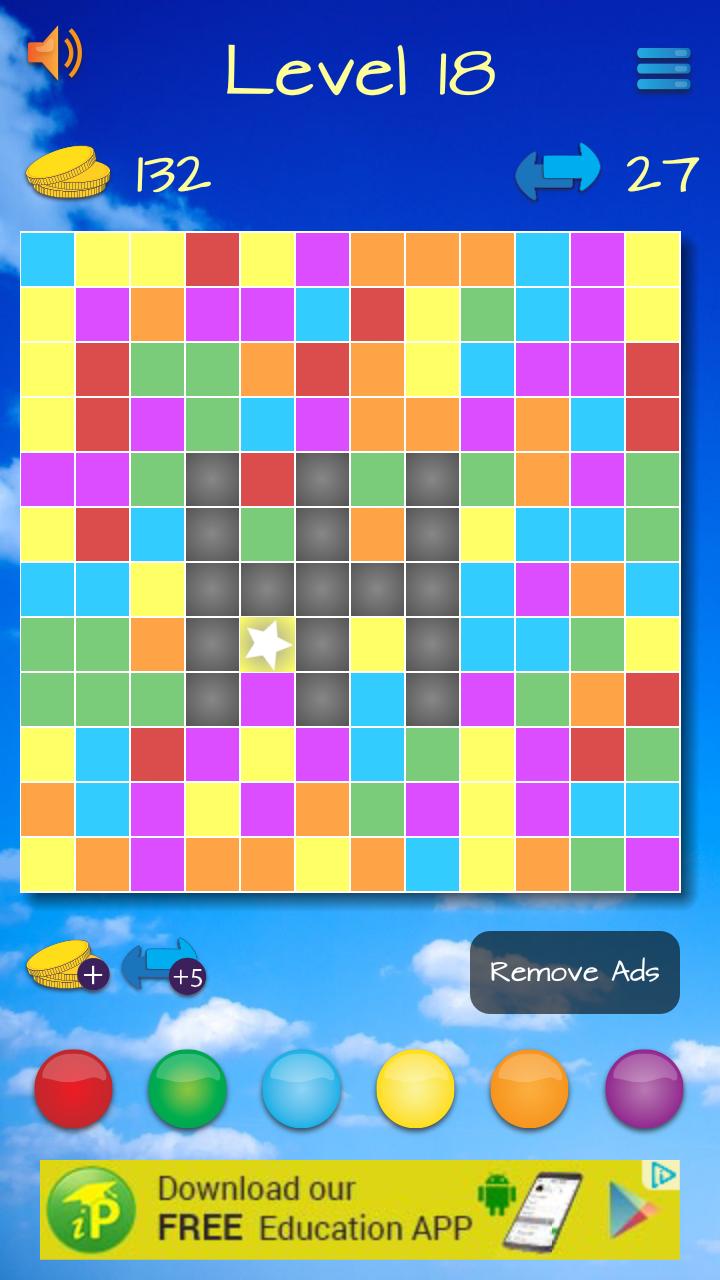
Task: Select the orange color ball
Action: 529,1089
